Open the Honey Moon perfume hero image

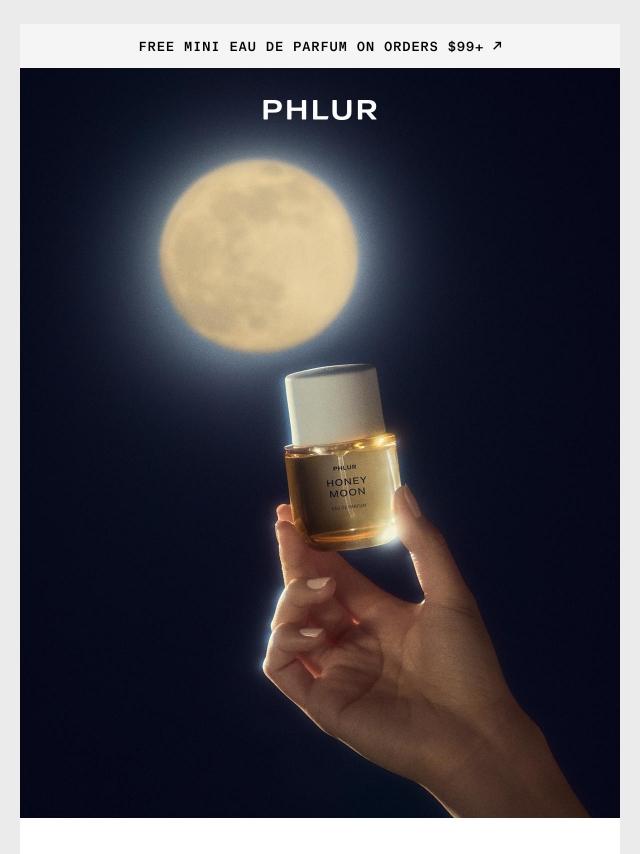(320, 480)
